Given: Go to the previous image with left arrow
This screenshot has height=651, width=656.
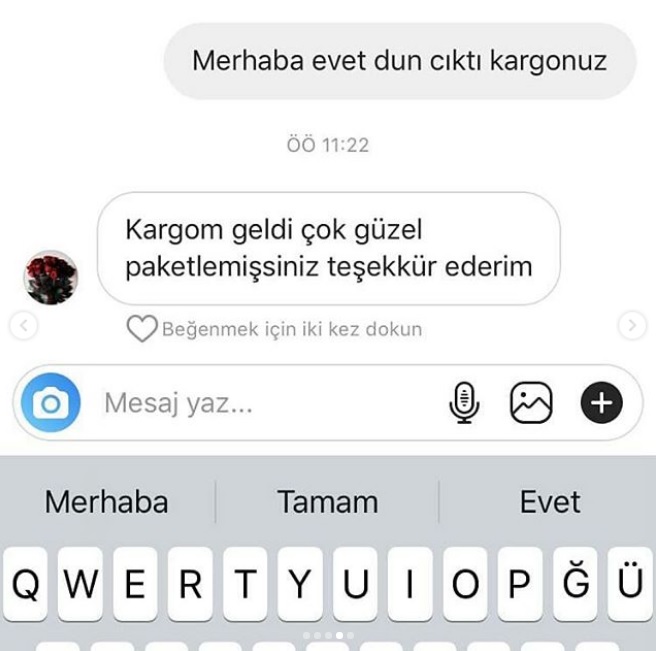Looking at the screenshot, I should pos(24,324).
